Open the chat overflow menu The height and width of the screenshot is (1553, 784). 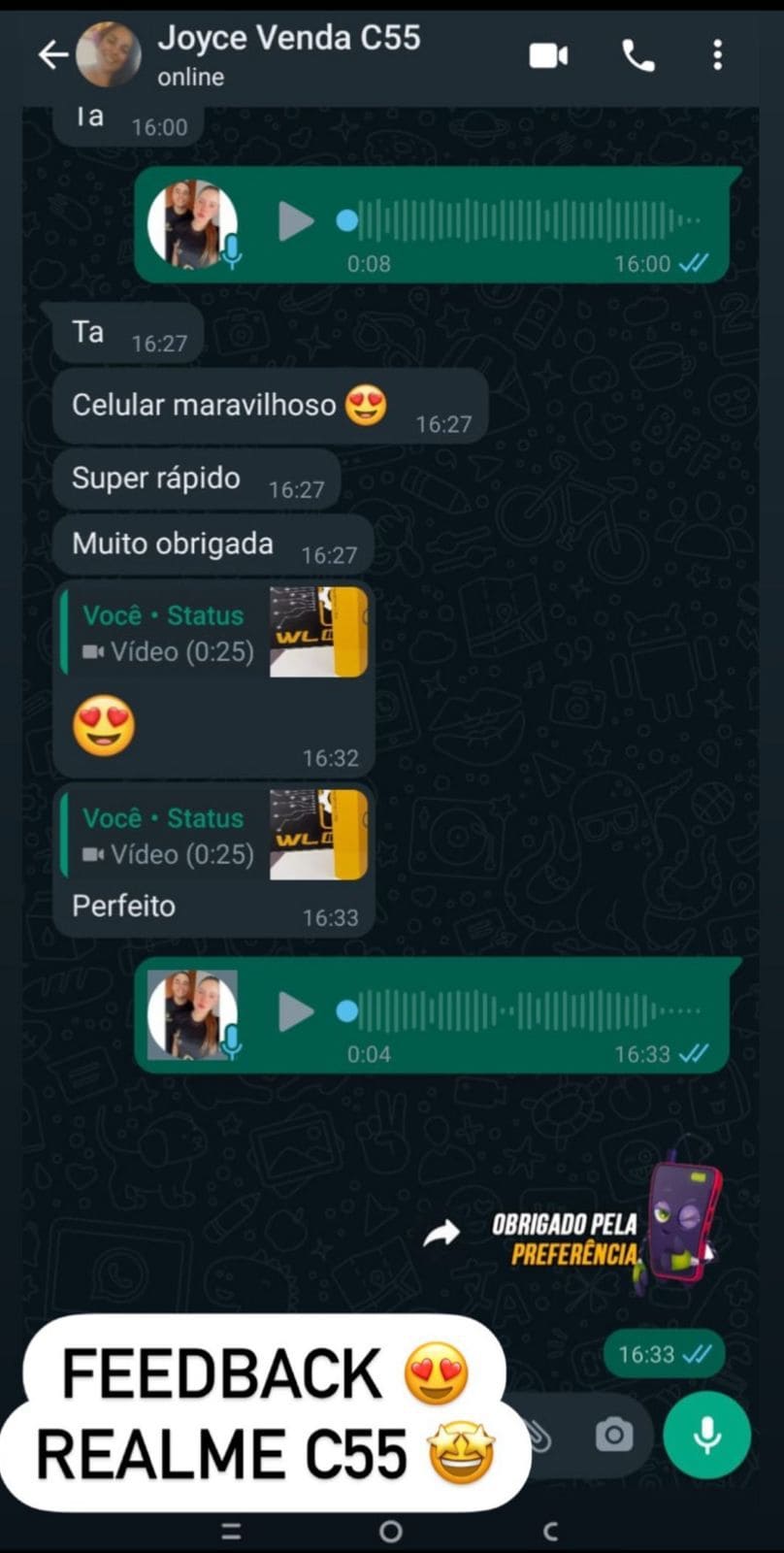(717, 55)
